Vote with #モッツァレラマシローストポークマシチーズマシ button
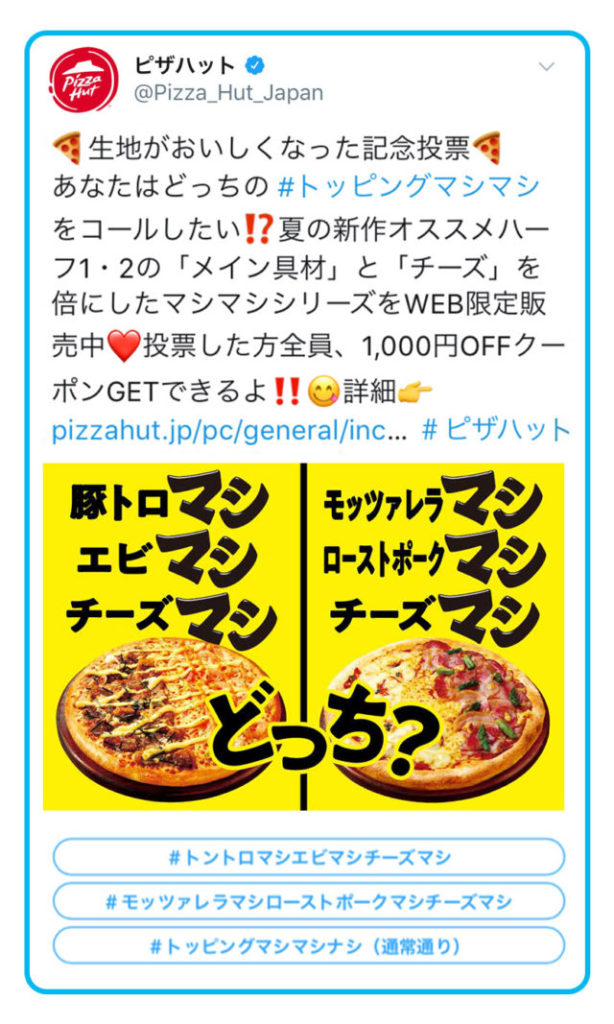This screenshot has width=614, height=1024. tap(308, 901)
